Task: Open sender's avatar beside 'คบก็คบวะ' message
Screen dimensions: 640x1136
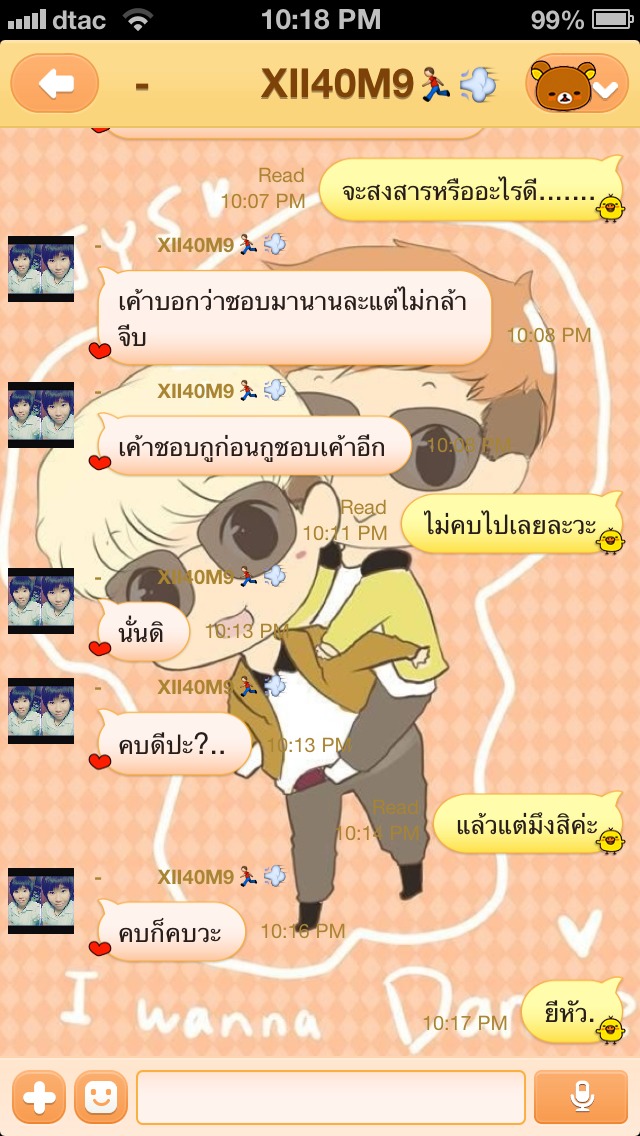Action: 41,900
